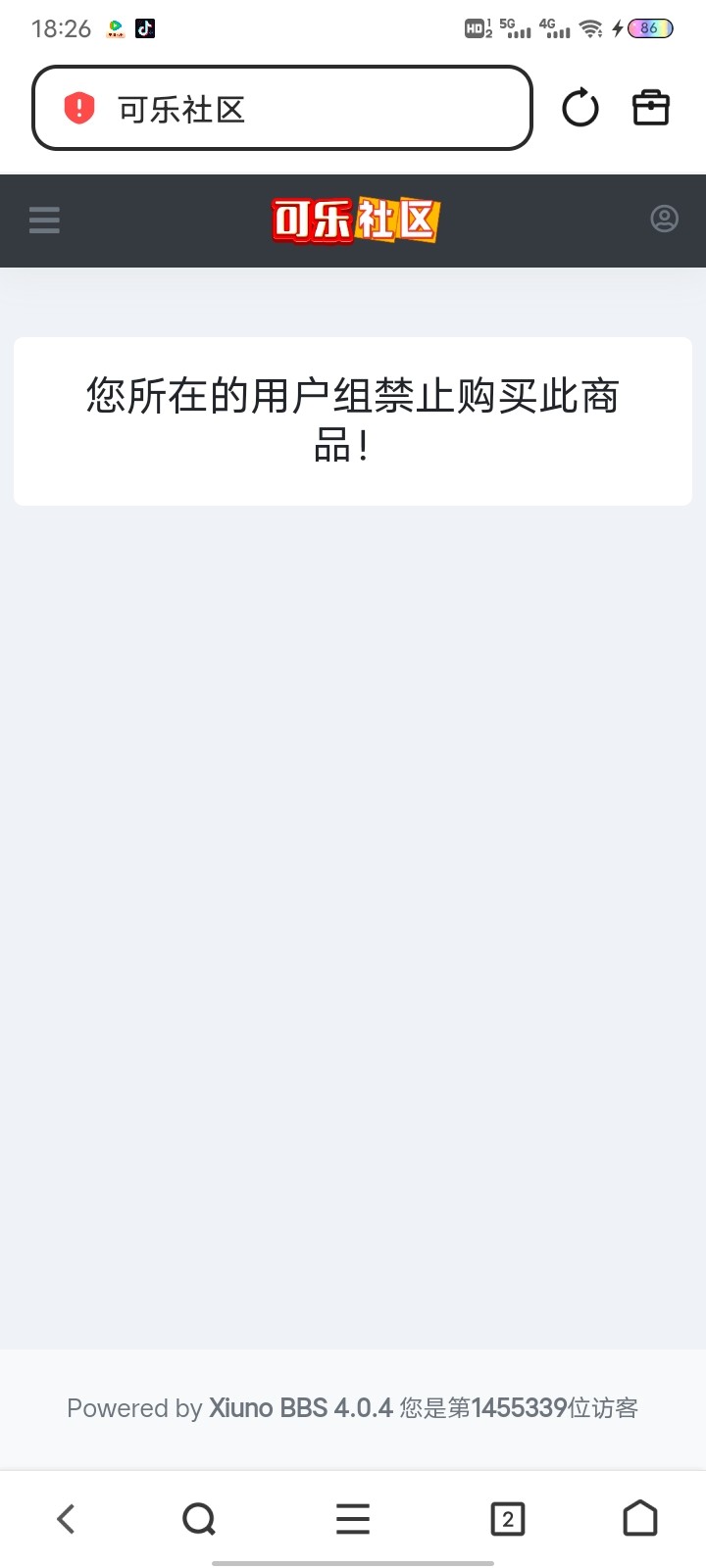View the 2 open tabs
This screenshot has height=1568, width=706.
click(x=507, y=1519)
